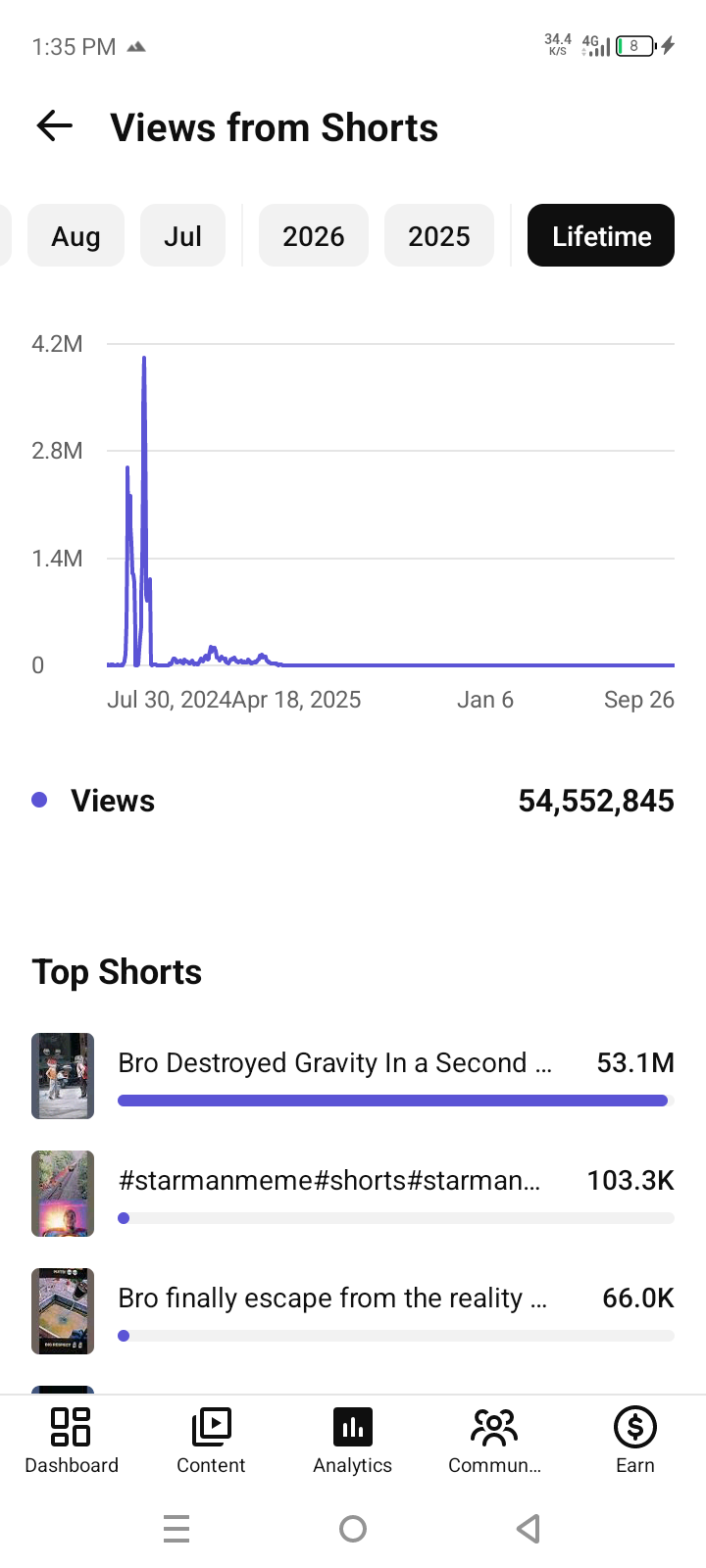Open recent apps from navigation bar
This screenshot has height=1568, width=706.
176,1529
